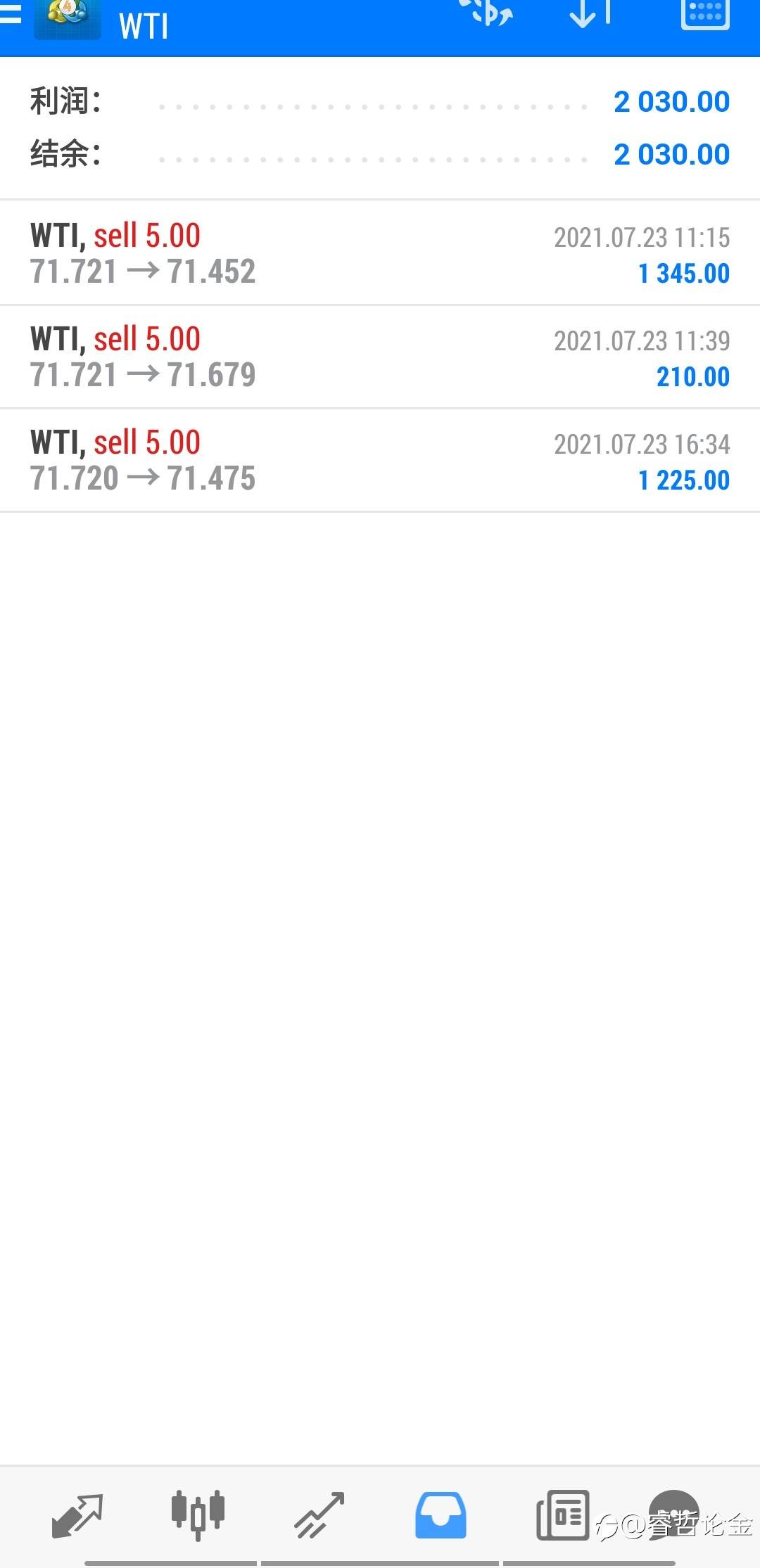Viewport: 760px width, 1568px height.
Task: Open the WTI trade closed at 16:34
Action: click(380, 460)
